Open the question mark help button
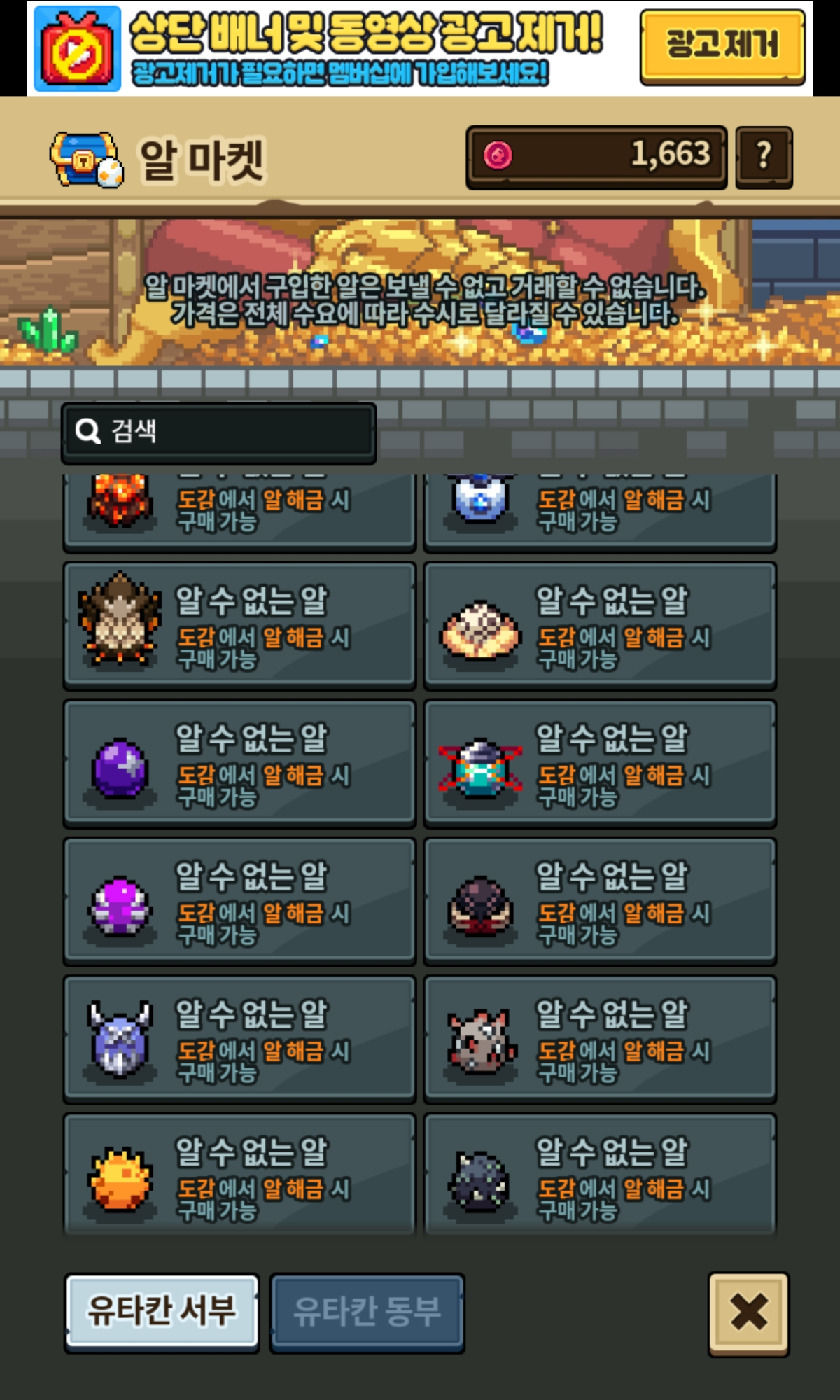This screenshot has height=1400, width=840. click(764, 157)
